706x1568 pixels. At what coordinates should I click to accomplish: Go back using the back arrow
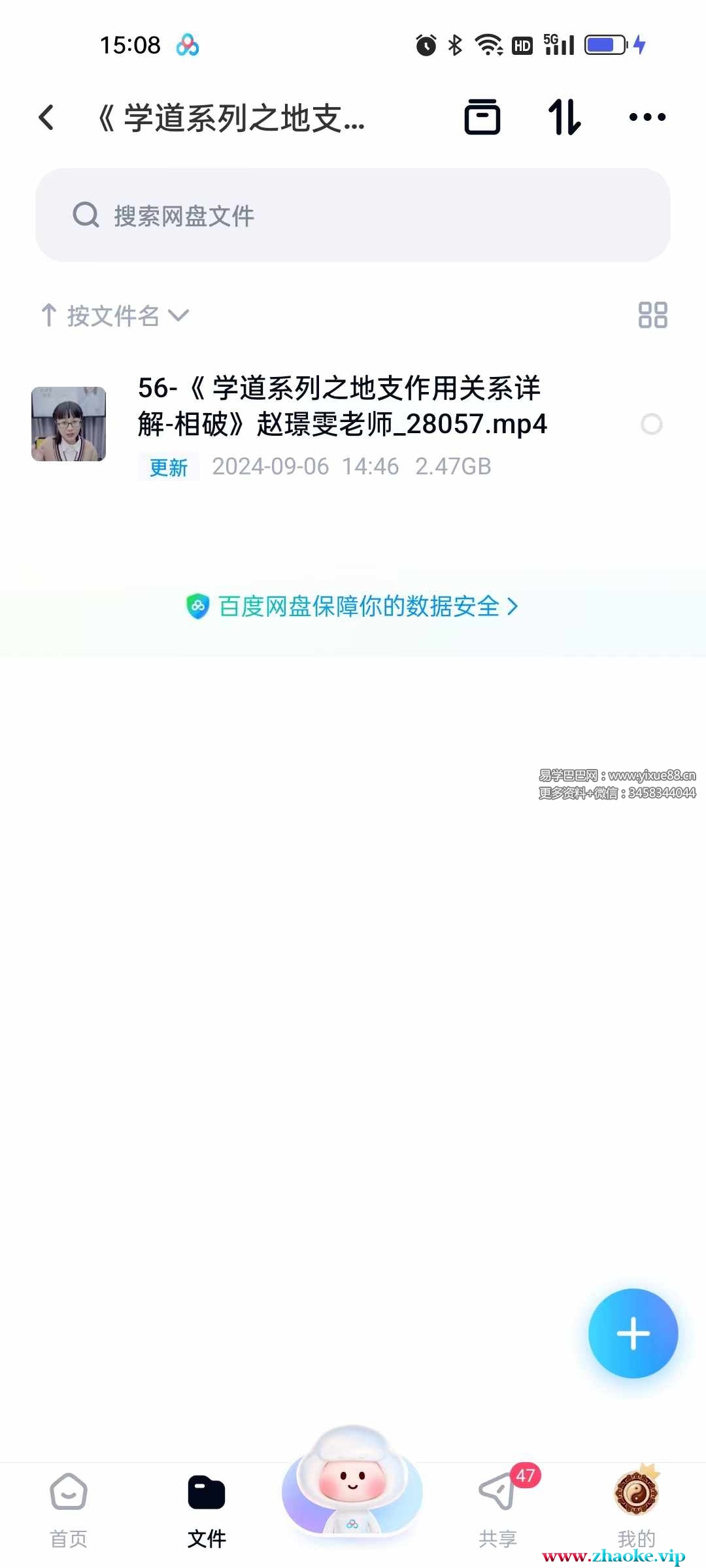click(x=47, y=118)
